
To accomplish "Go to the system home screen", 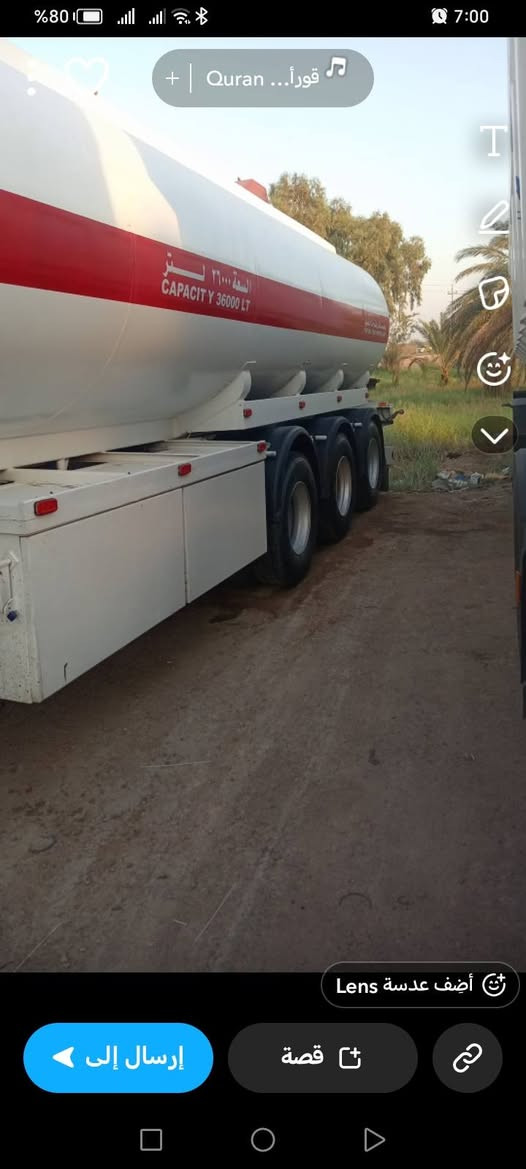I will coord(263,1139).
